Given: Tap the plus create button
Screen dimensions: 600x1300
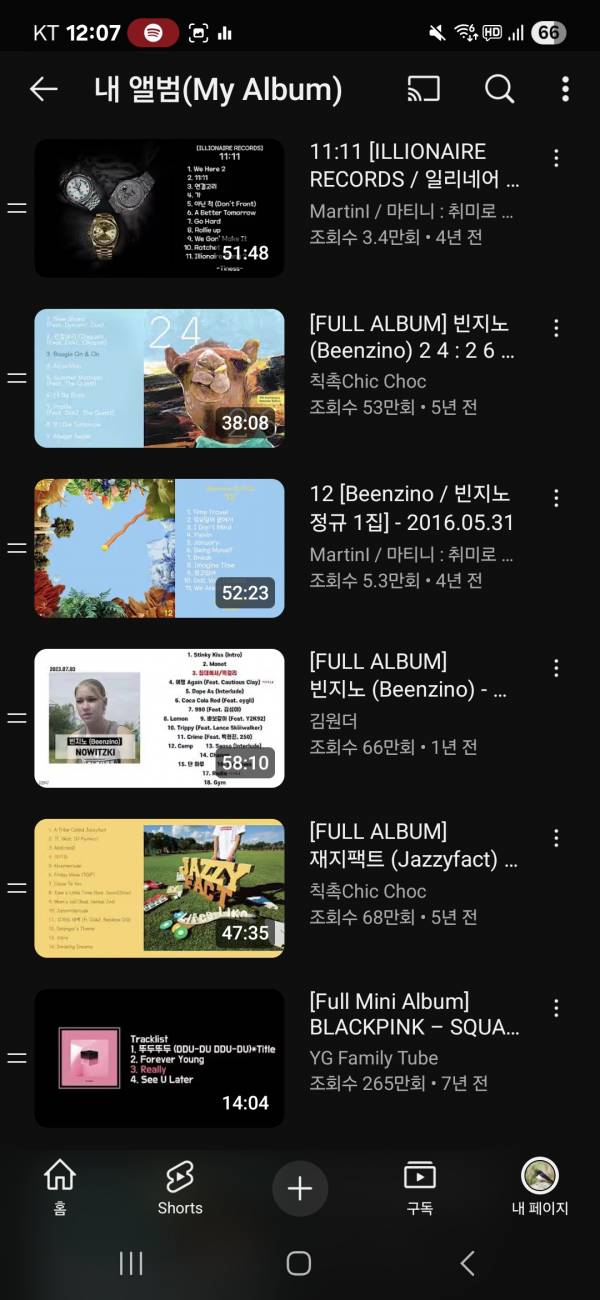Looking at the screenshot, I should tap(300, 1188).
